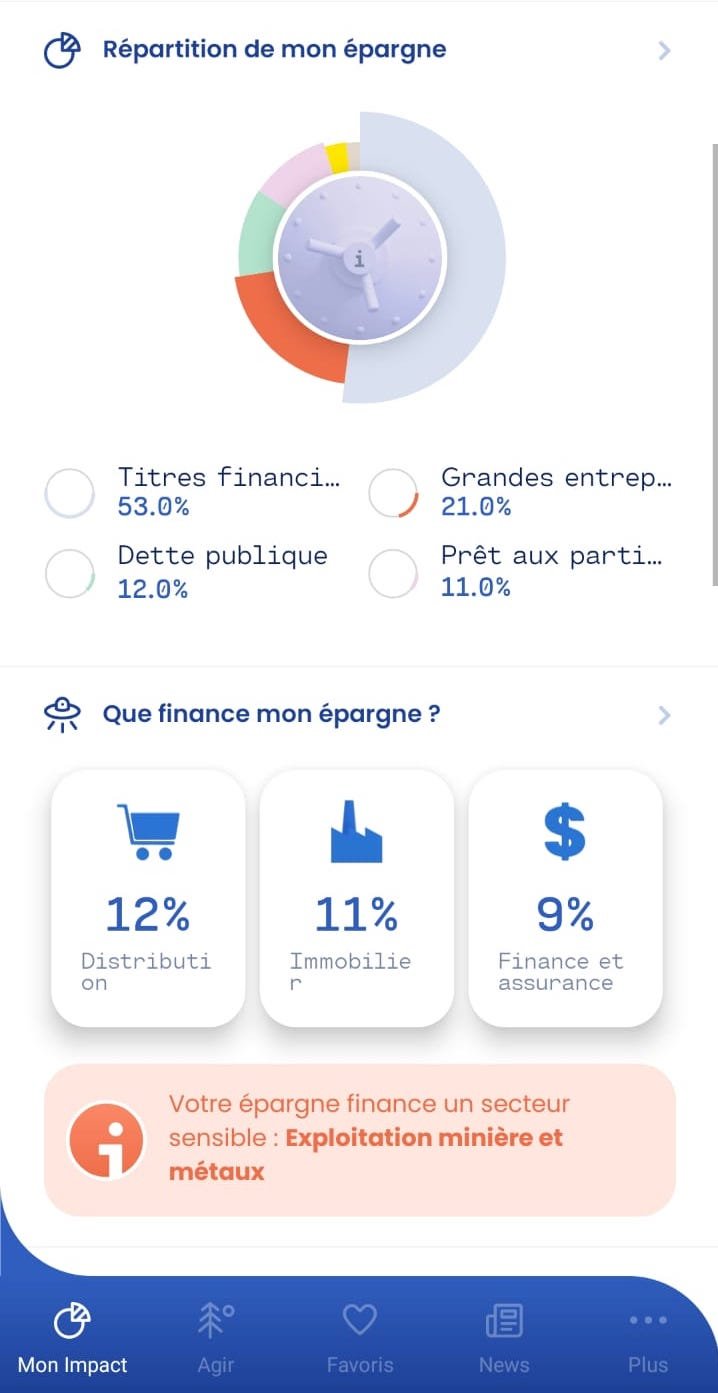The width and height of the screenshot is (718, 1393).
Task: Expand the Que finance mon épargne chevron
Action: pos(664,715)
